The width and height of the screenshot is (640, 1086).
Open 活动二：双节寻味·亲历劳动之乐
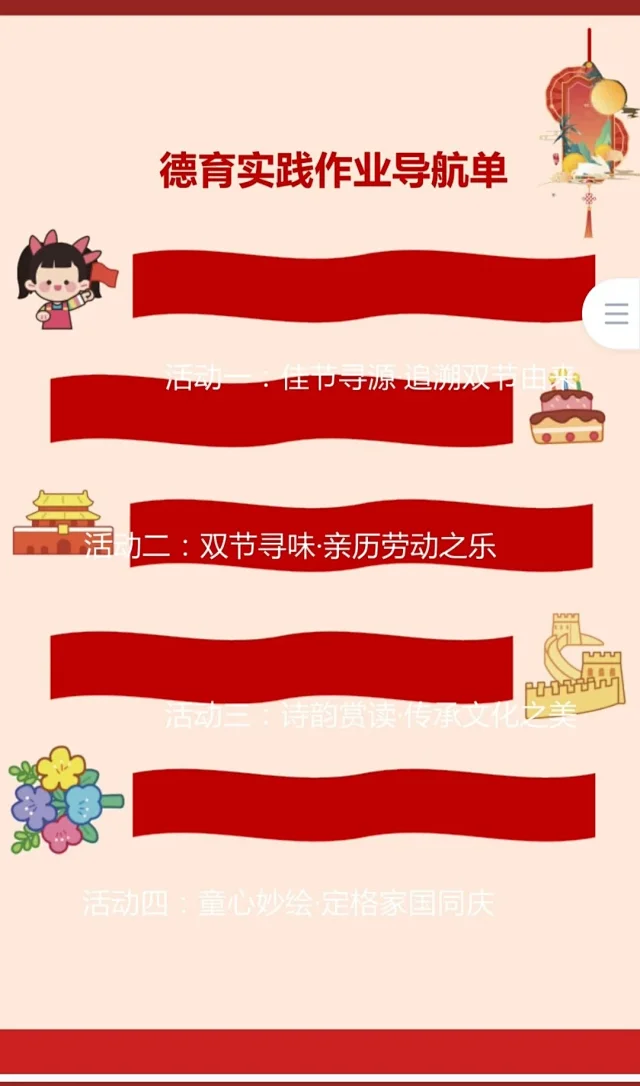[290, 546]
